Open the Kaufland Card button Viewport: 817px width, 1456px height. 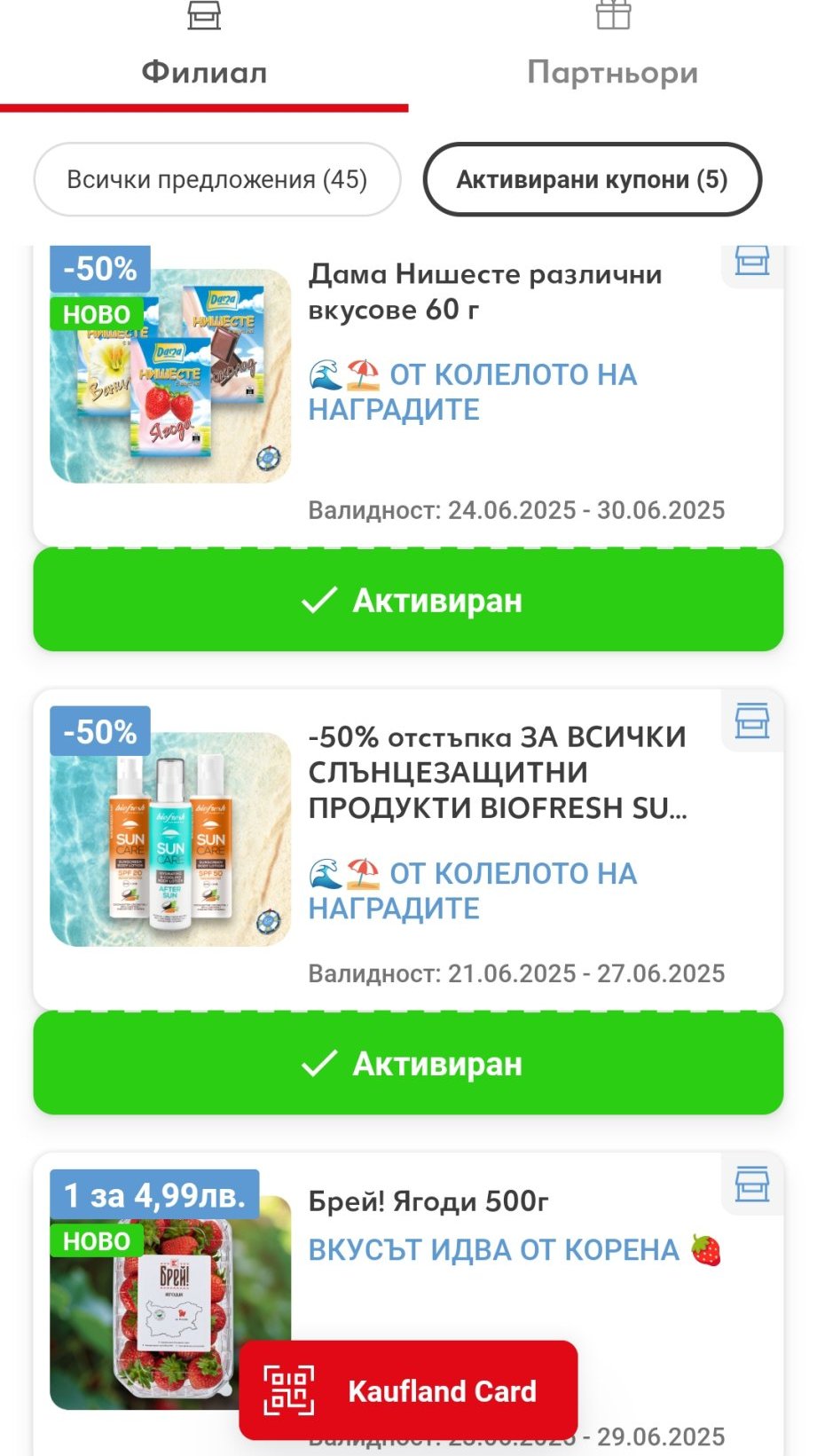[408, 1390]
